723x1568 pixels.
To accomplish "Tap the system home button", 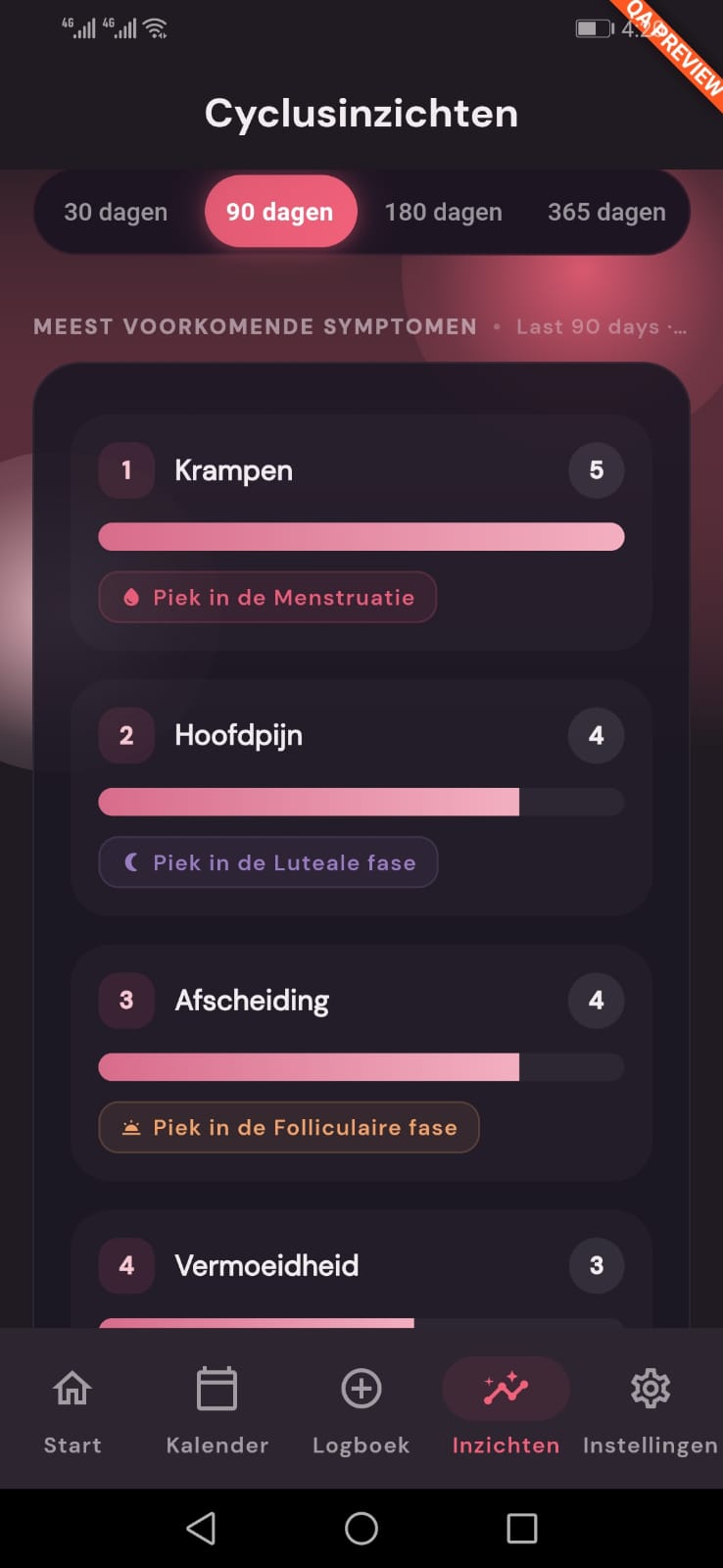I will (x=361, y=1528).
